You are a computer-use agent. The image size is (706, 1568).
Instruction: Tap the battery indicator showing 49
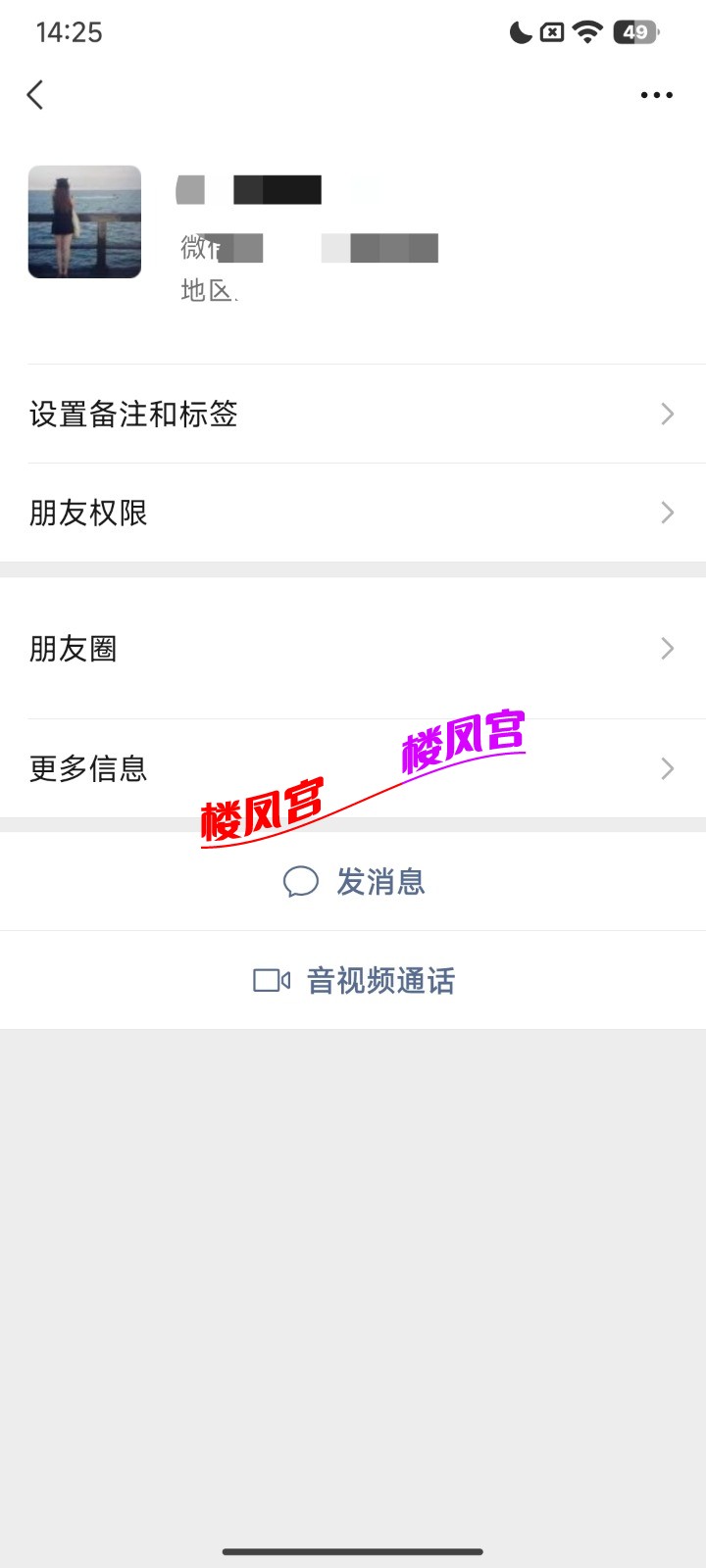coord(633,32)
